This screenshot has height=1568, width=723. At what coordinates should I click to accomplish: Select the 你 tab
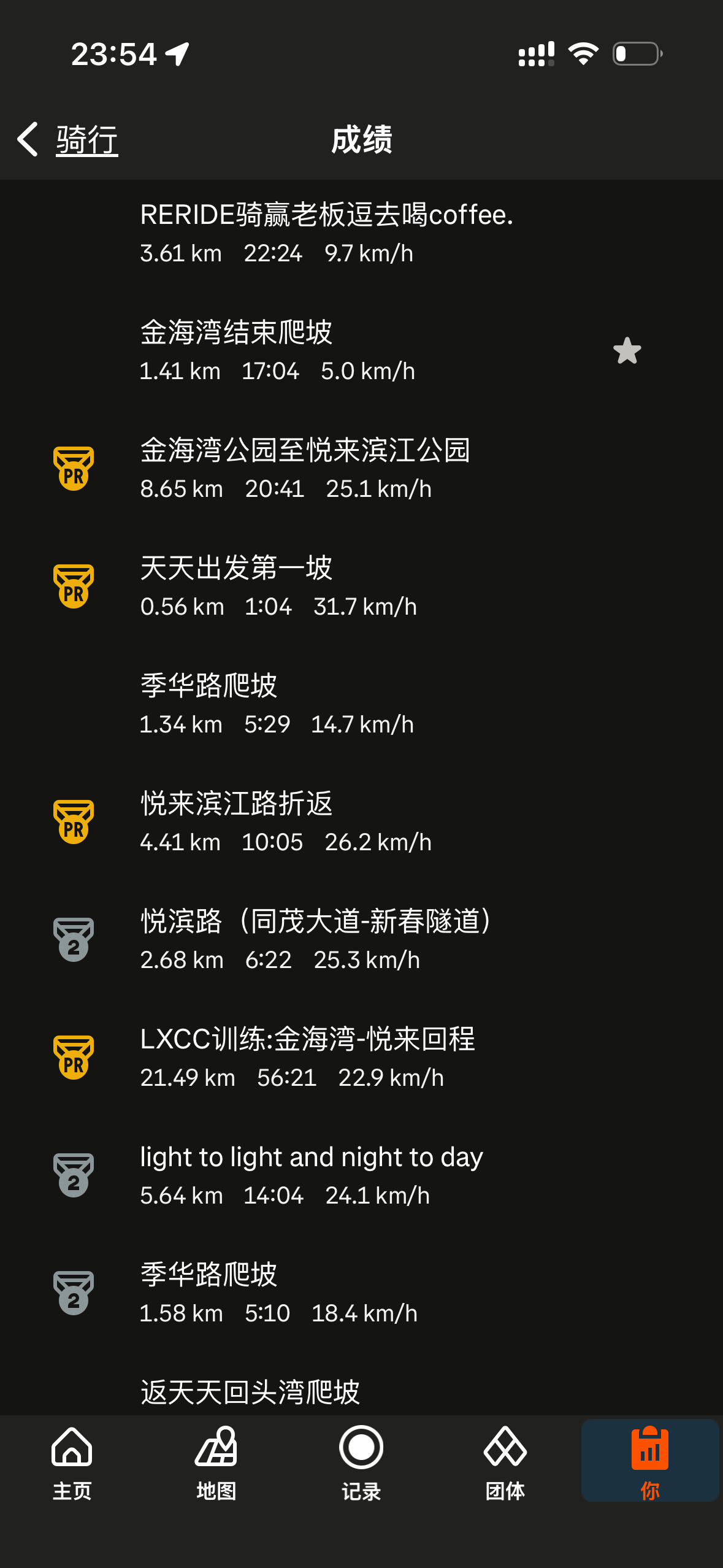[650, 1461]
